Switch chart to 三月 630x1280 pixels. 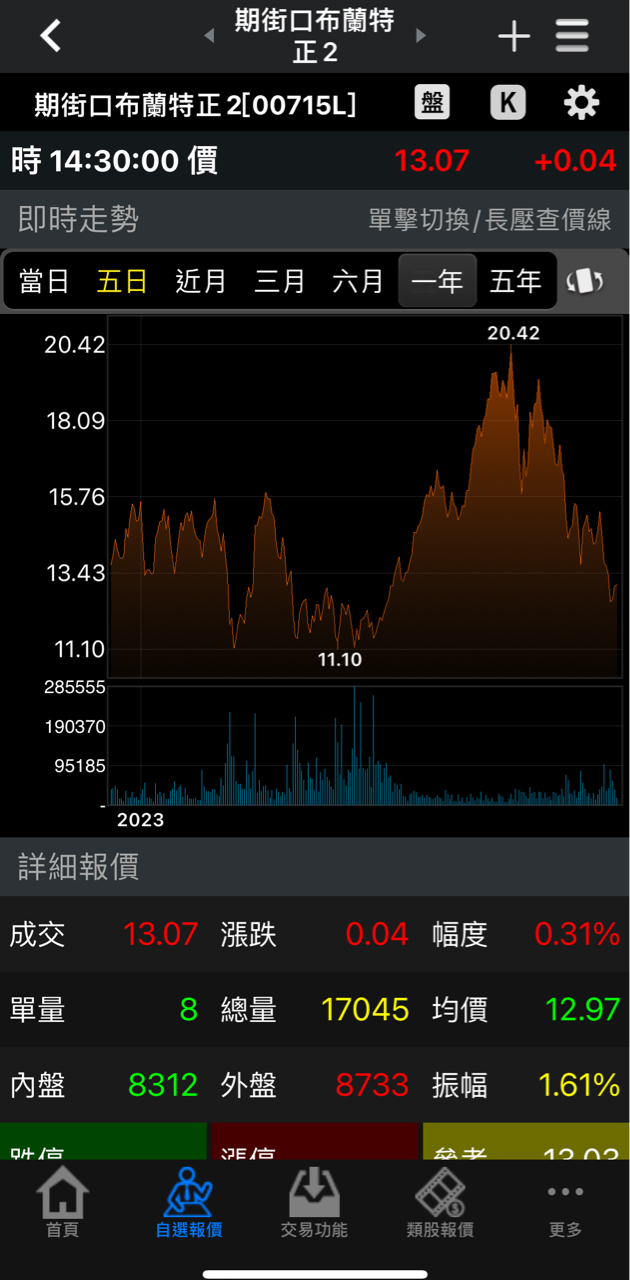click(279, 282)
